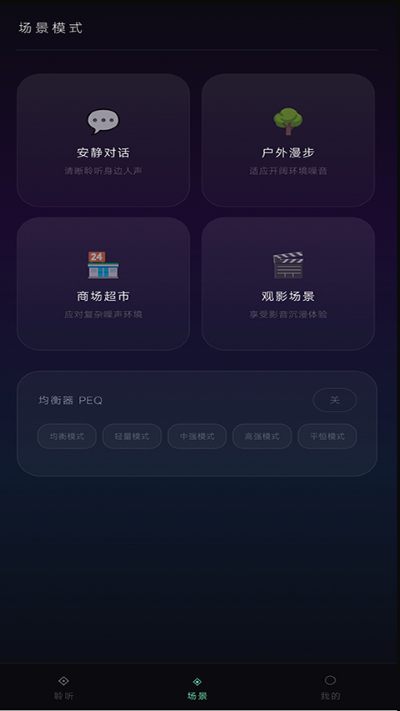Viewport: 400px width, 711px height.
Task: Choose the 户外漫步 scene mode
Action: pos(288,140)
